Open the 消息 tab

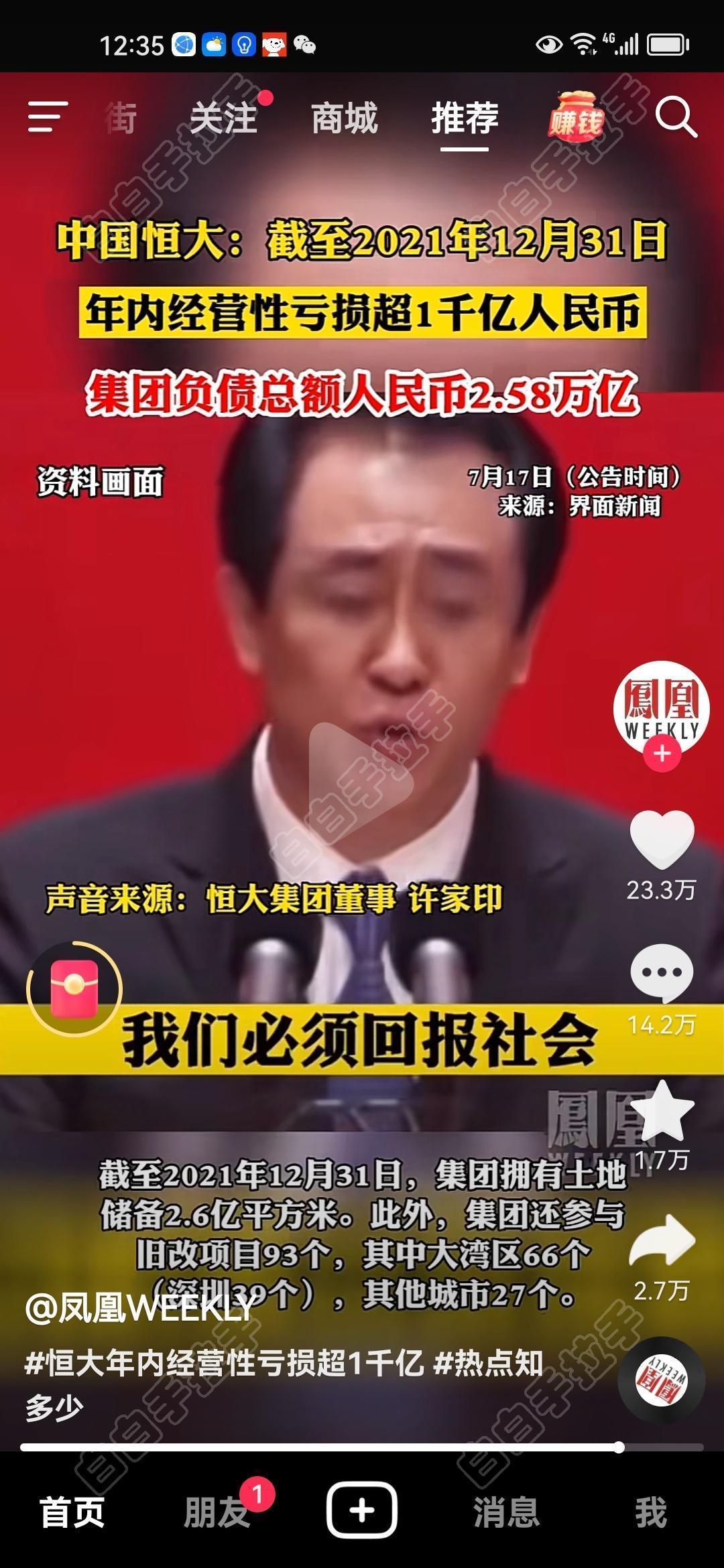tap(506, 1512)
